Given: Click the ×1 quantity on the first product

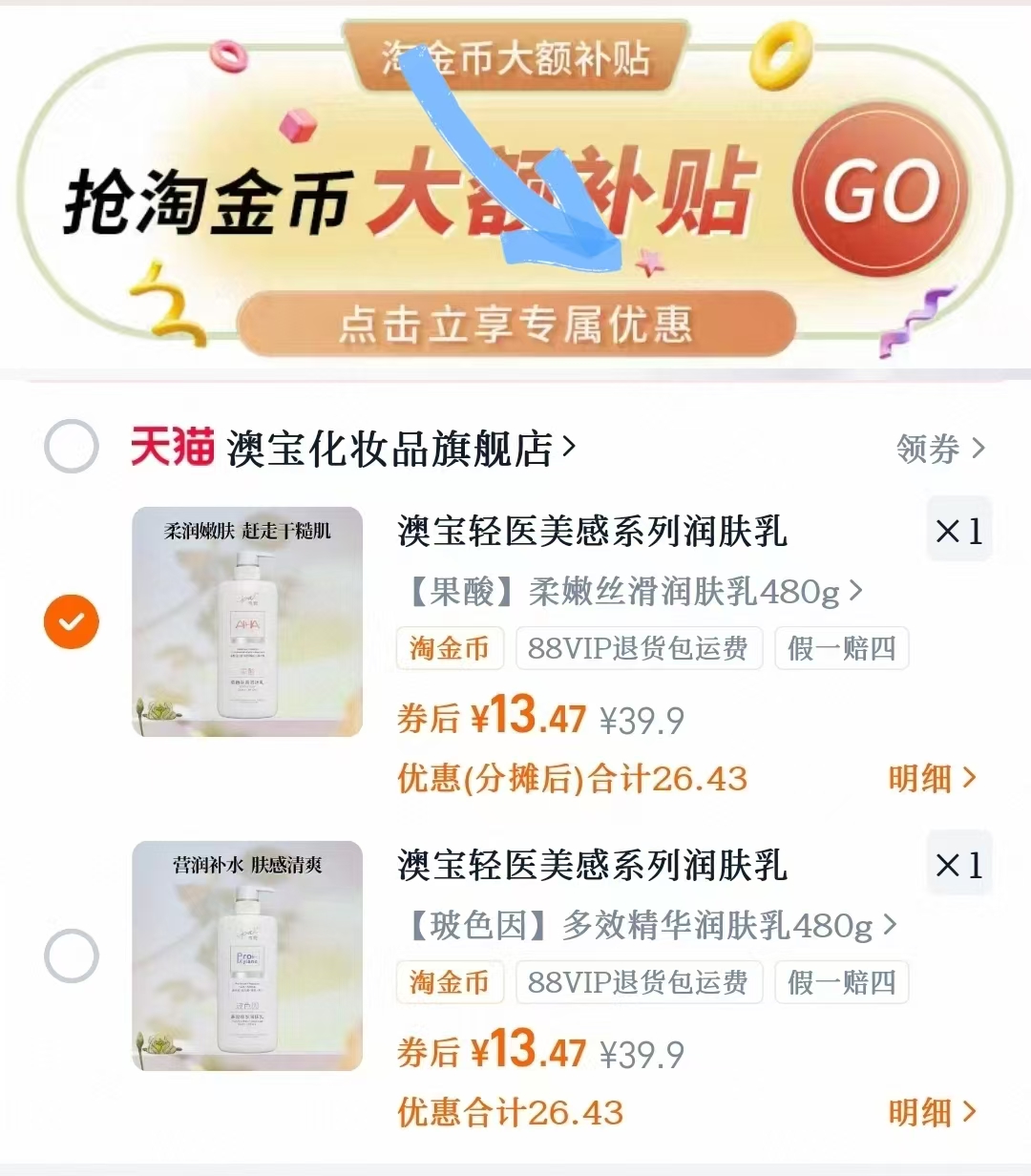Looking at the screenshot, I should click(x=959, y=530).
